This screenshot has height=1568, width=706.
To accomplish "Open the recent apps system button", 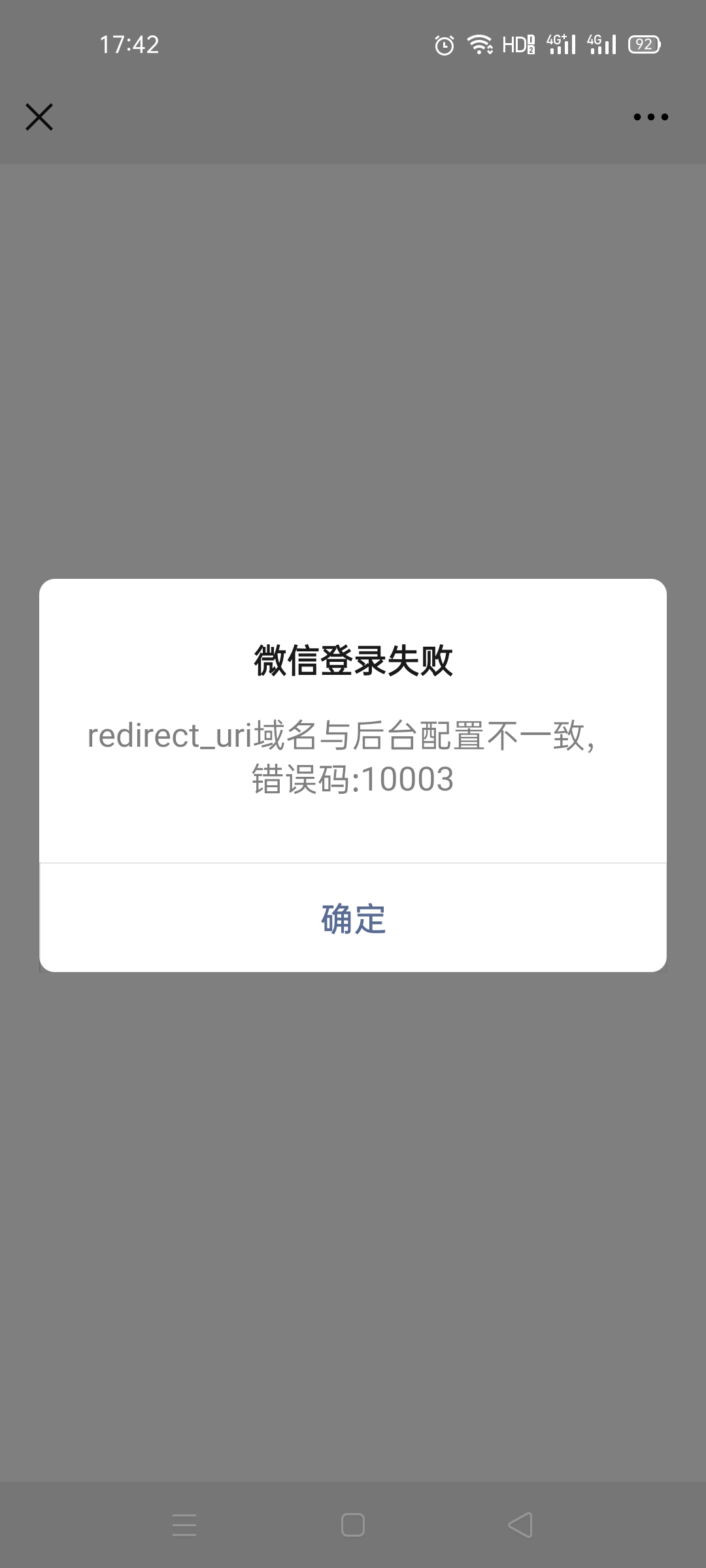I will [184, 1526].
